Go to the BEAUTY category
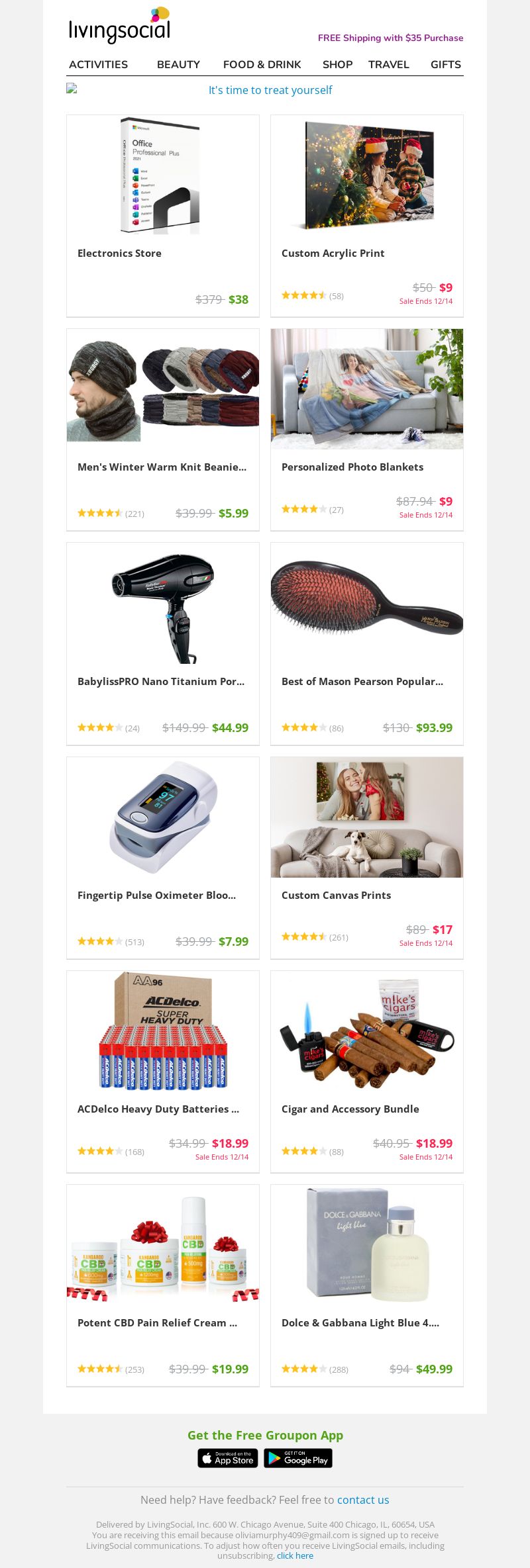Screen dimensions: 530x1568 [178, 64]
